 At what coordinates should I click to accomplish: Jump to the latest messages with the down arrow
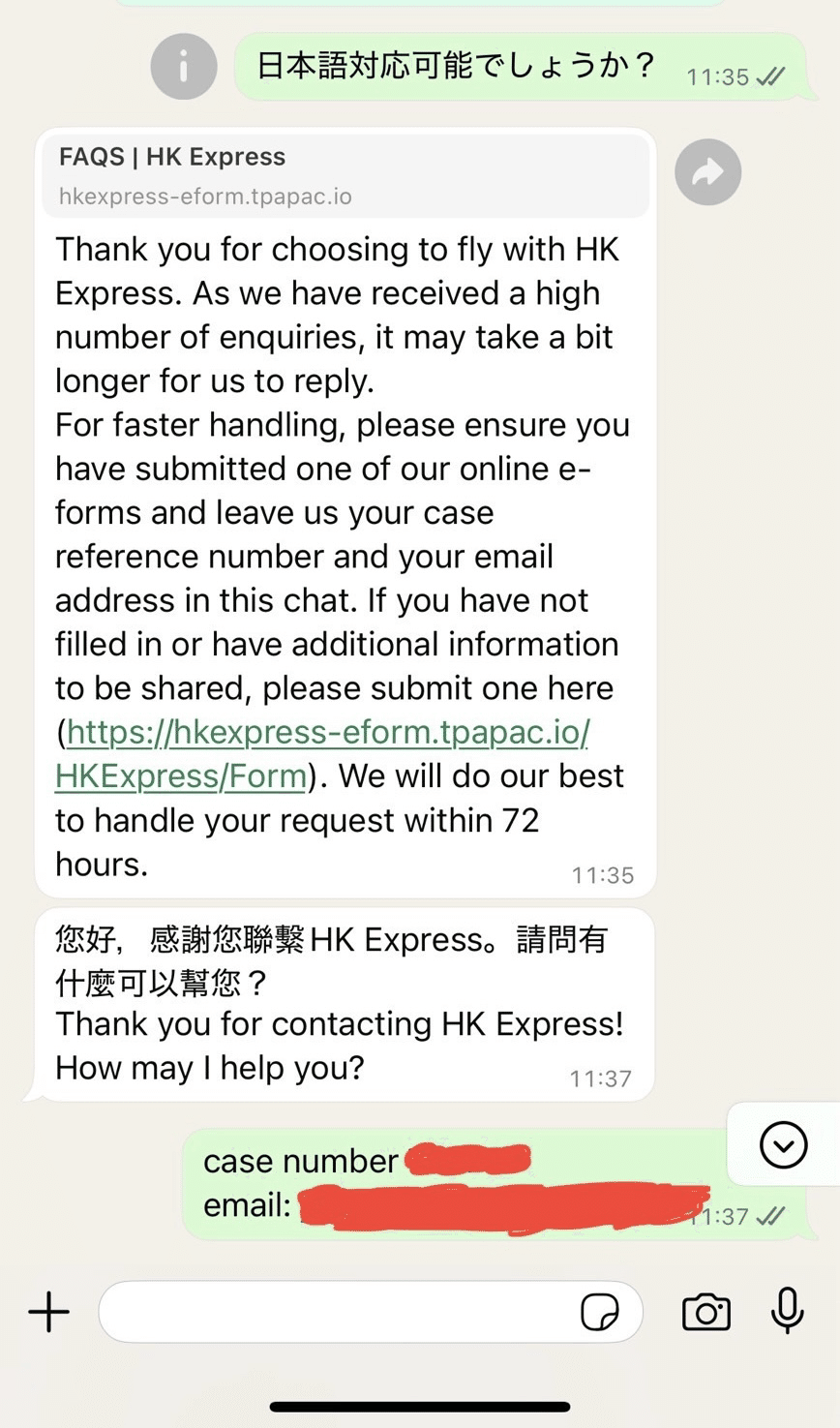click(x=783, y=1145)
